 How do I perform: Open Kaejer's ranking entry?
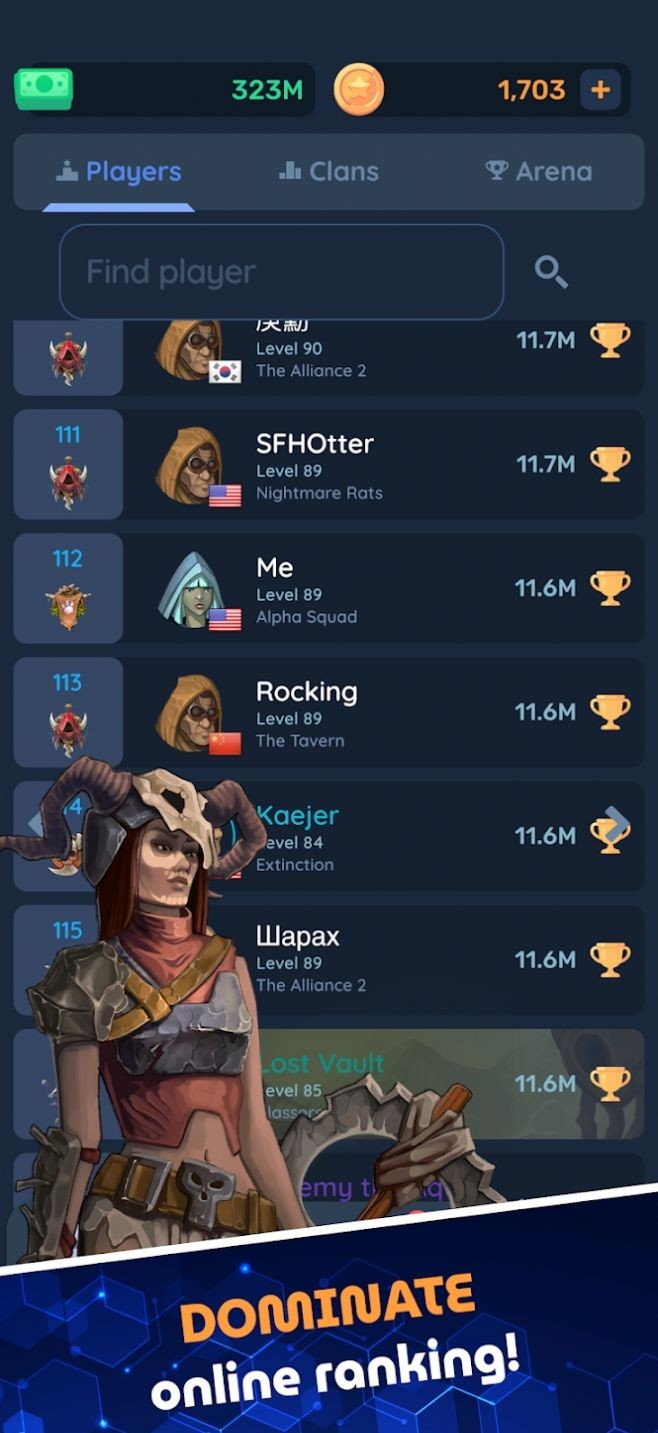pos(400,836)
